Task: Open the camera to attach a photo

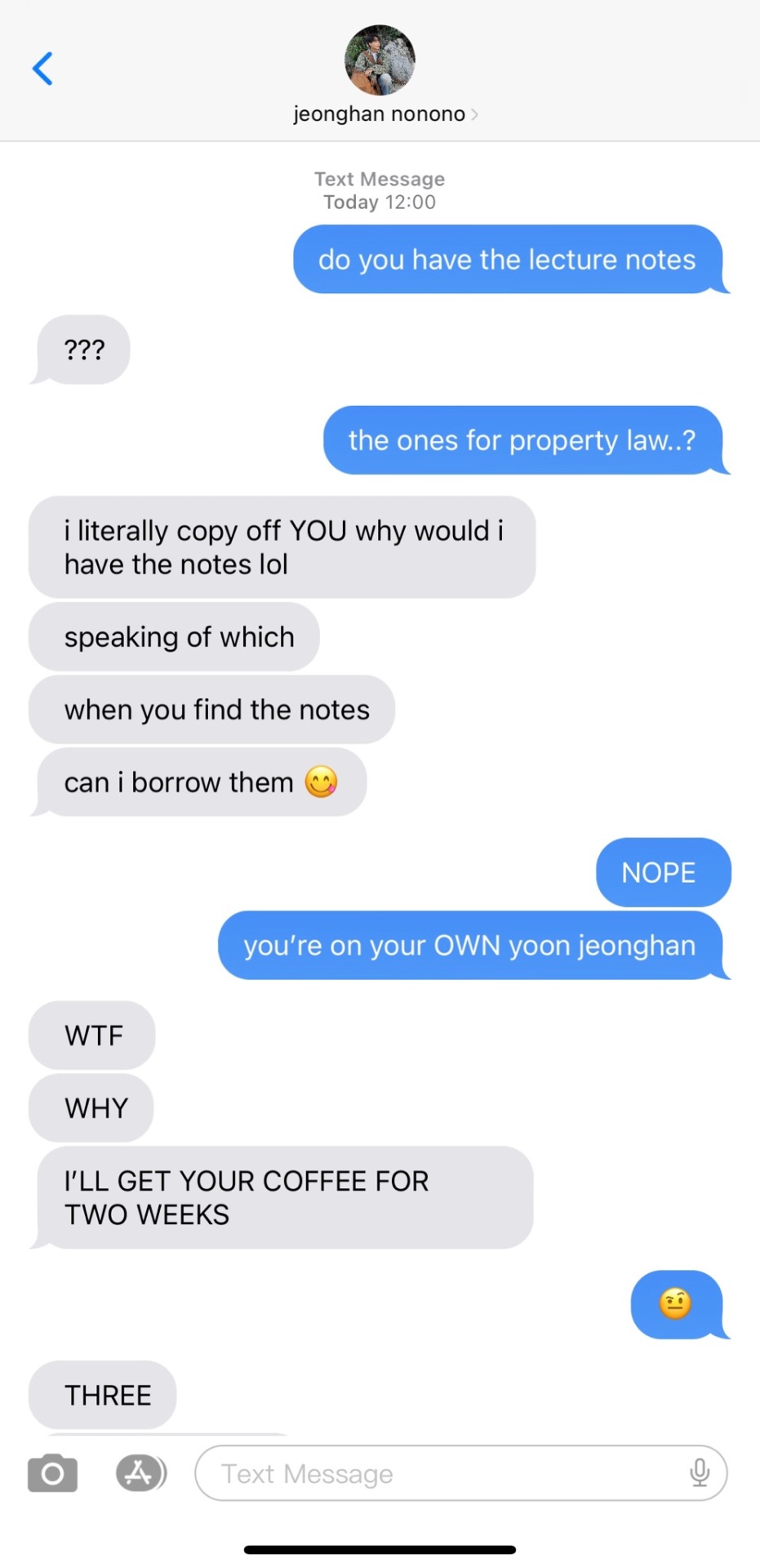Action: click(52, 1473)
